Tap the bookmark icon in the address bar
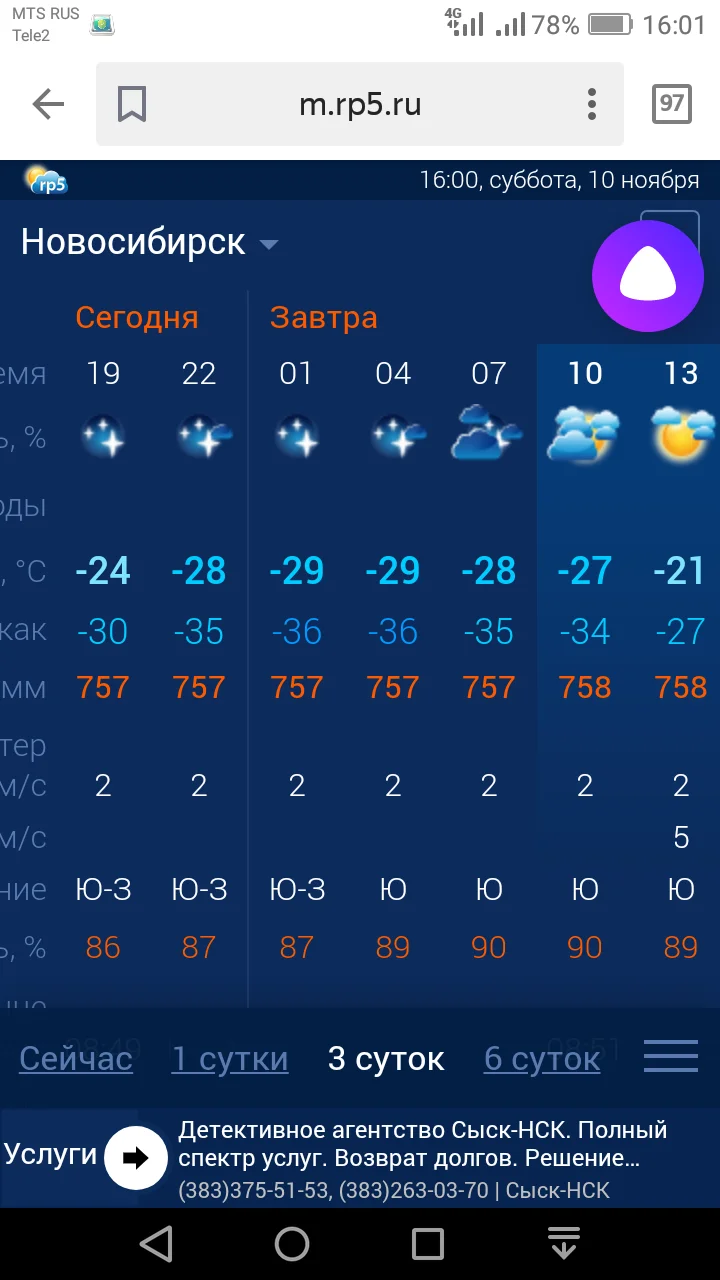Image resolution: width=720 pixels, height=1280 pixels. [133, 103]
